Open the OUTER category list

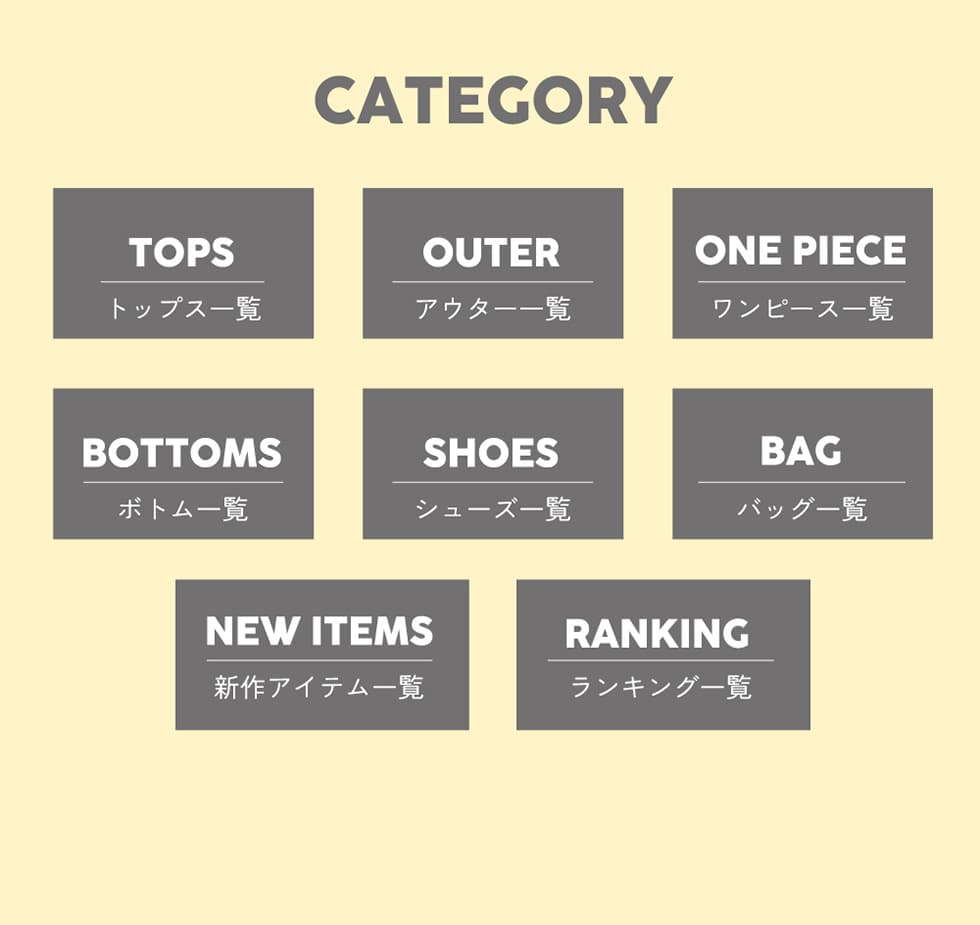492,263
